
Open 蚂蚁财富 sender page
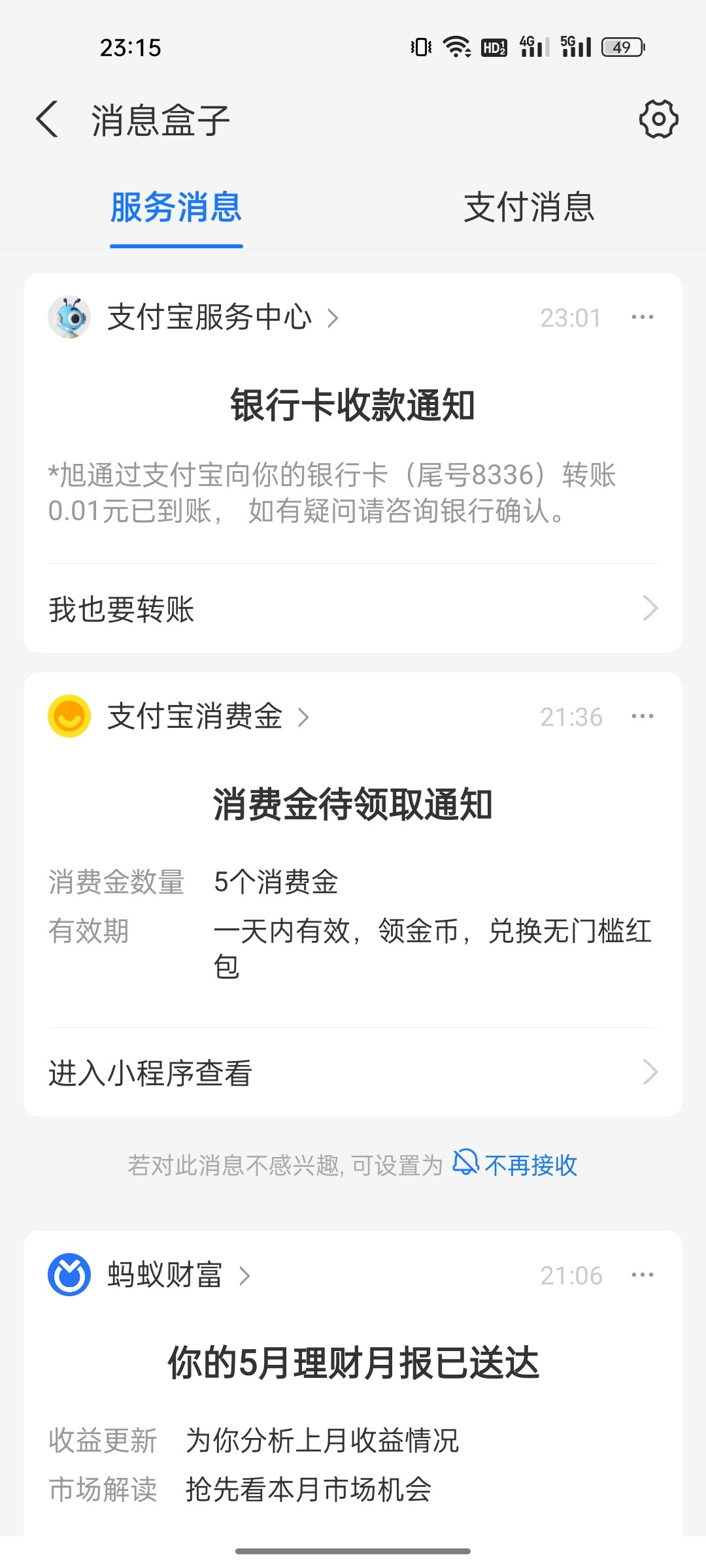coord(165,1275)
